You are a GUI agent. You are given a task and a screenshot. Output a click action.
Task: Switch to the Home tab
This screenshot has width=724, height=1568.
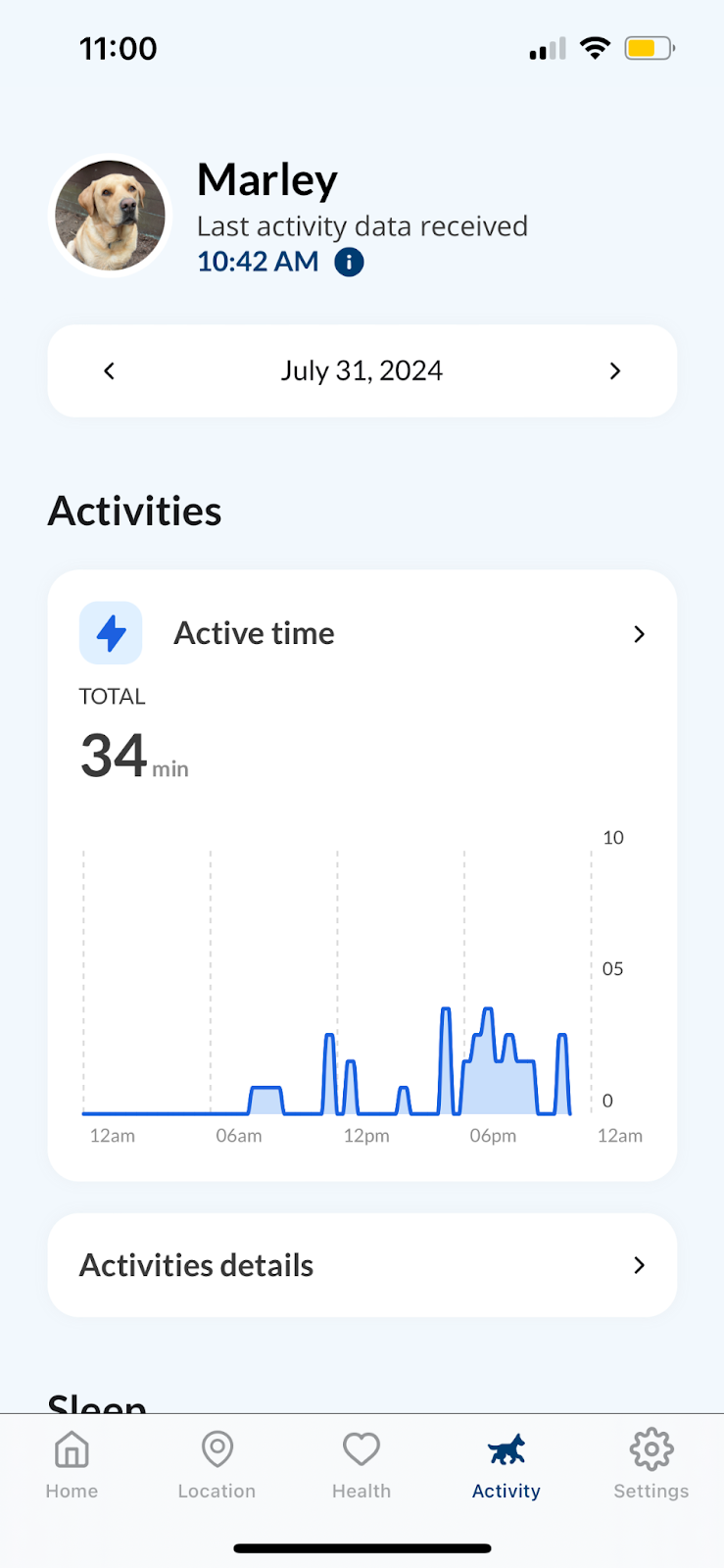tap(72, 1465)
